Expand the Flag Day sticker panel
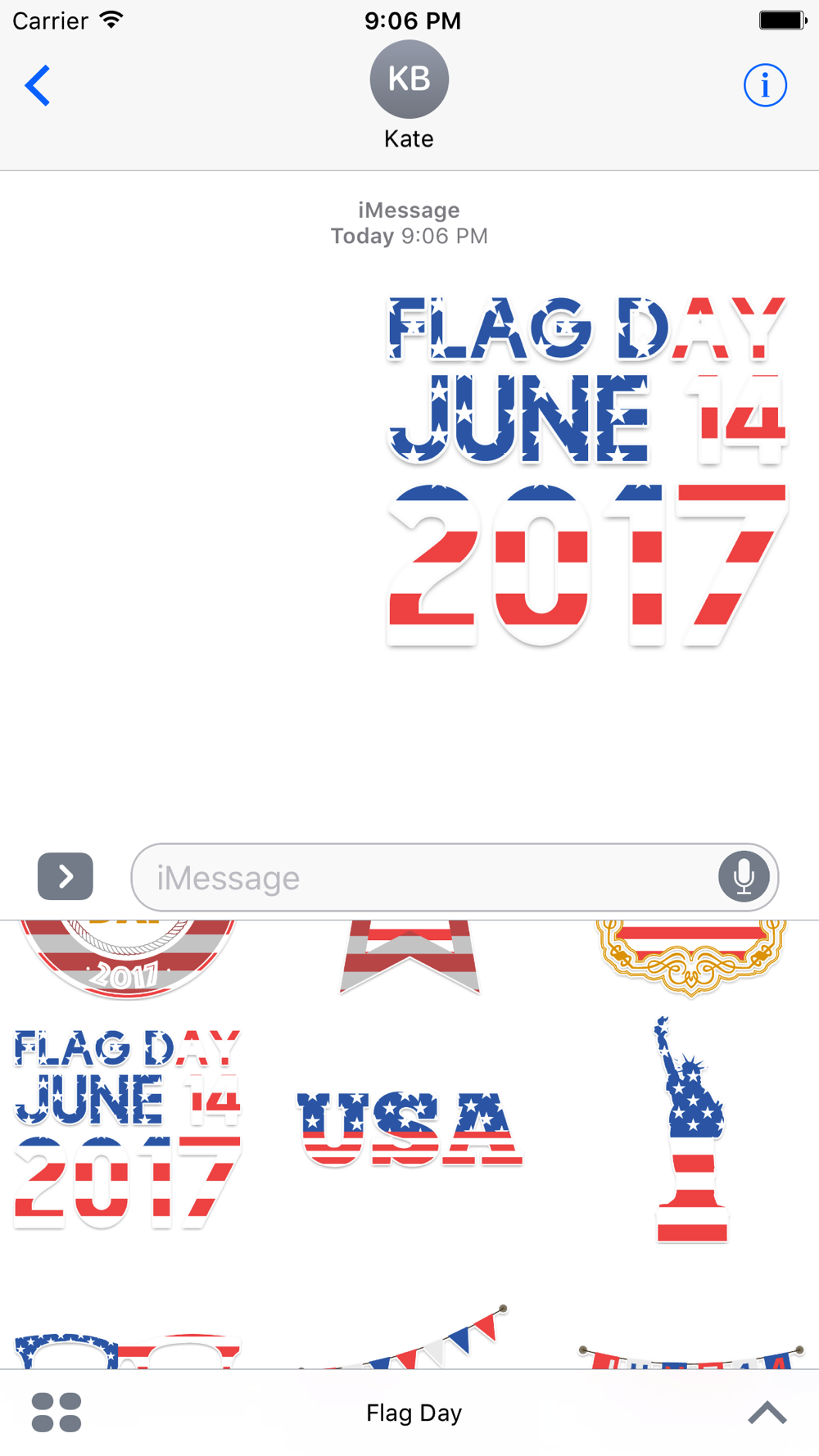 click(767, 1413)
